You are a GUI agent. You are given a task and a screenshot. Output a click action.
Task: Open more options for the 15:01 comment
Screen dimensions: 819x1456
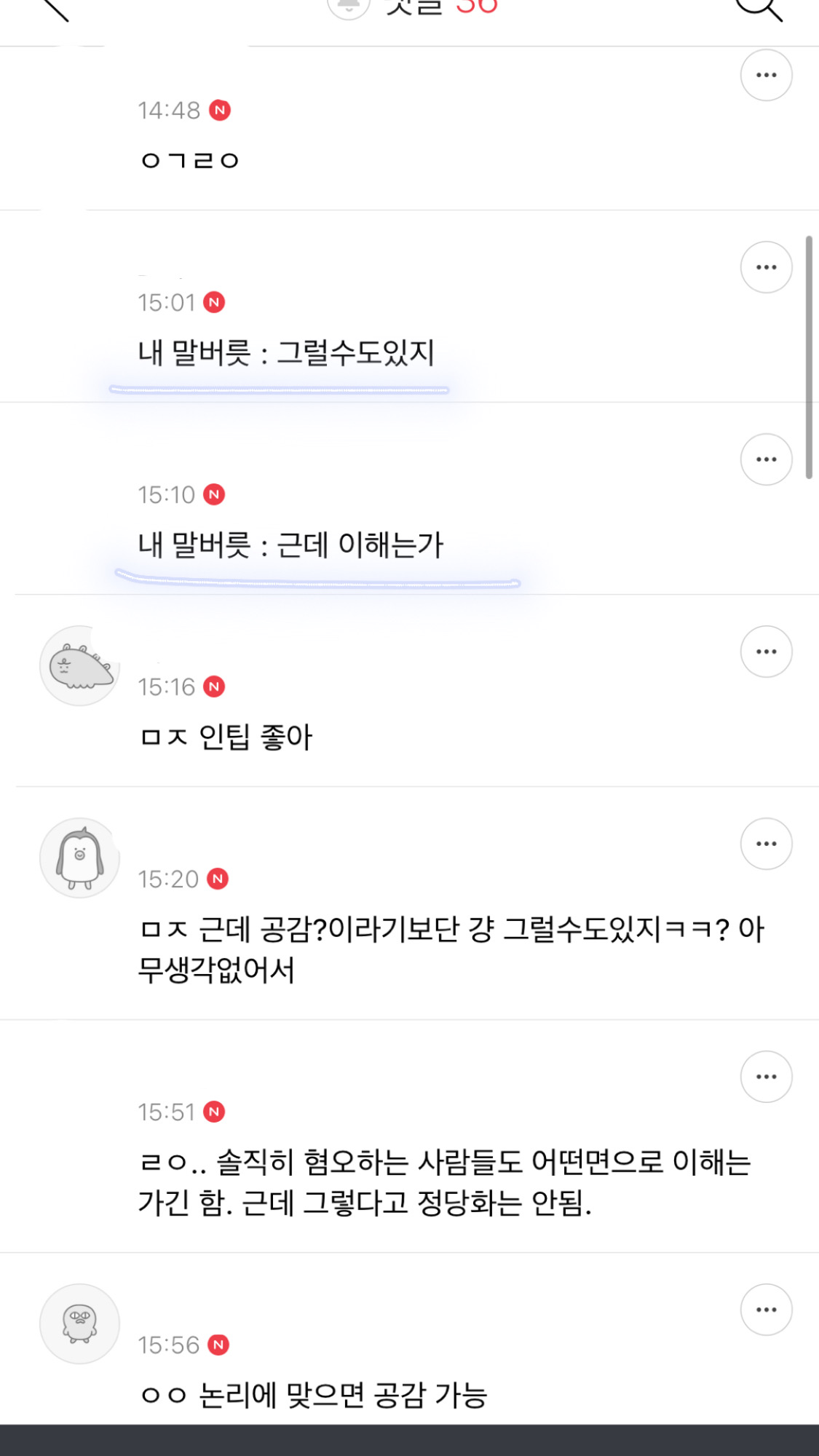point(767,267)
